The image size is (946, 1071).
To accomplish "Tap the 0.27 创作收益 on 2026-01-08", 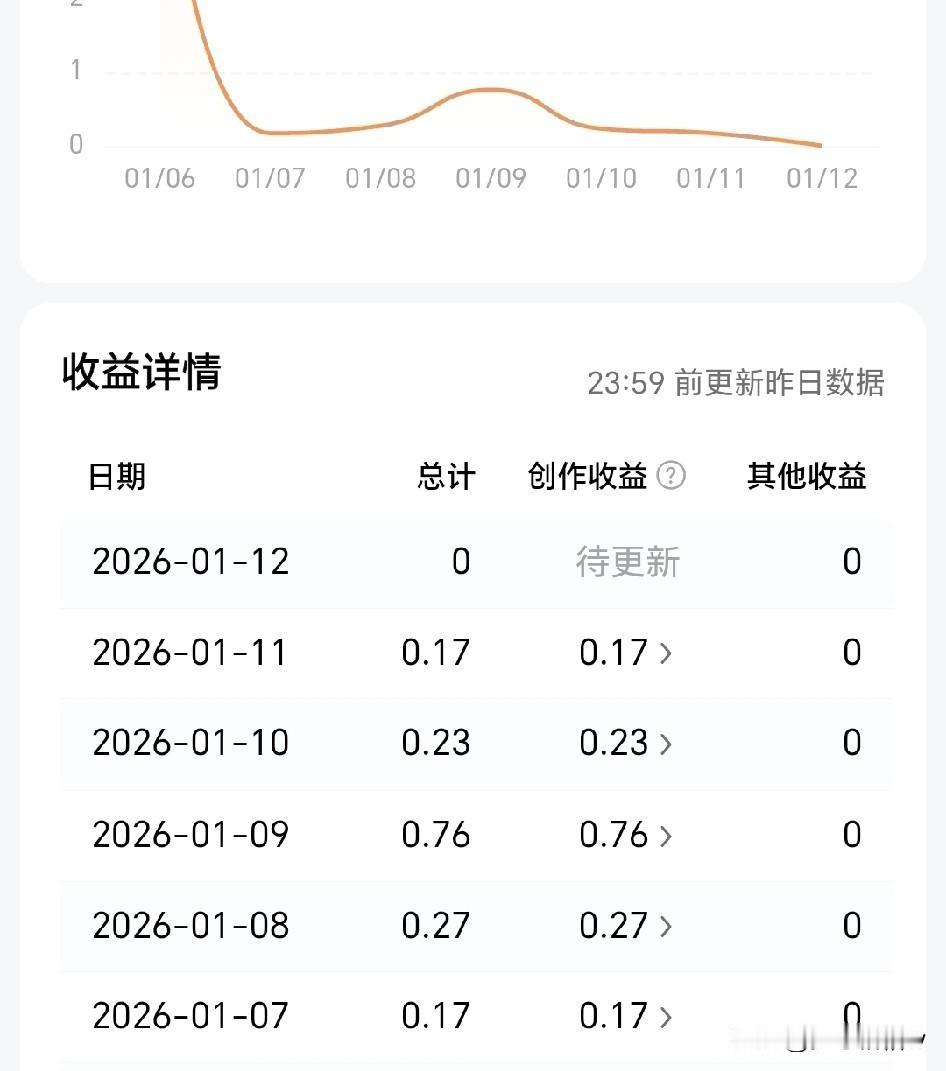I will [625, 926].
